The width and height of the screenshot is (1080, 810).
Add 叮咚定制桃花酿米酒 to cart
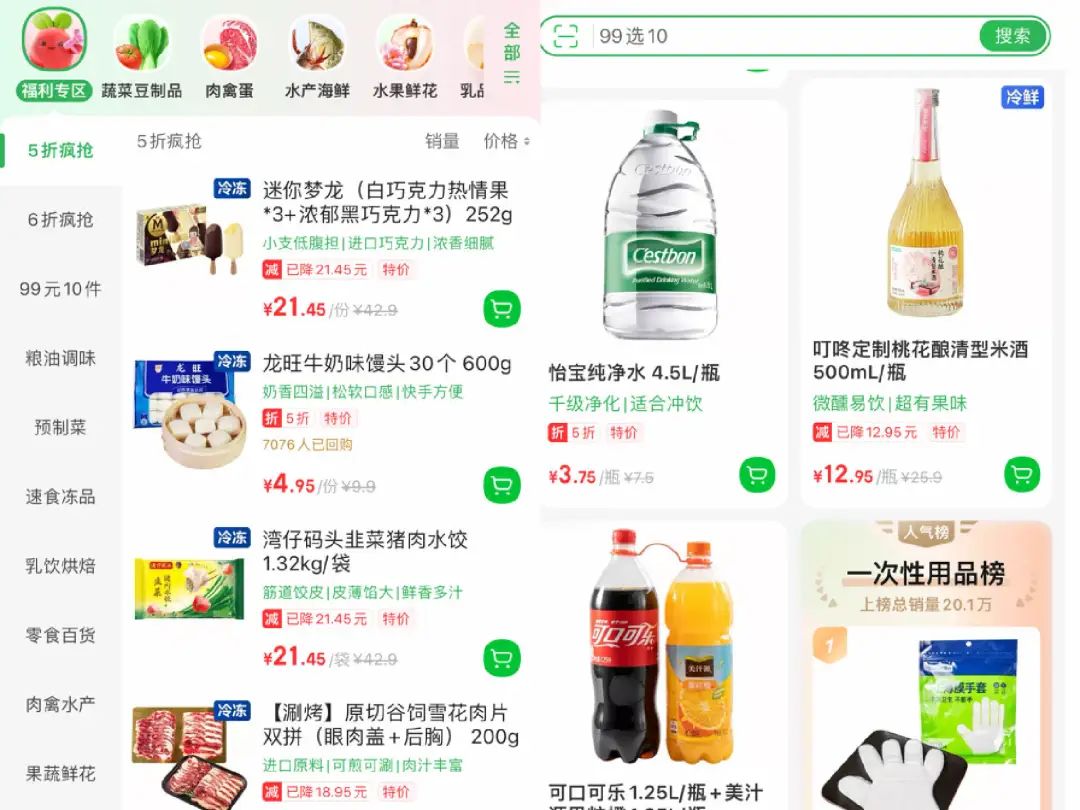pos(1021,475)
